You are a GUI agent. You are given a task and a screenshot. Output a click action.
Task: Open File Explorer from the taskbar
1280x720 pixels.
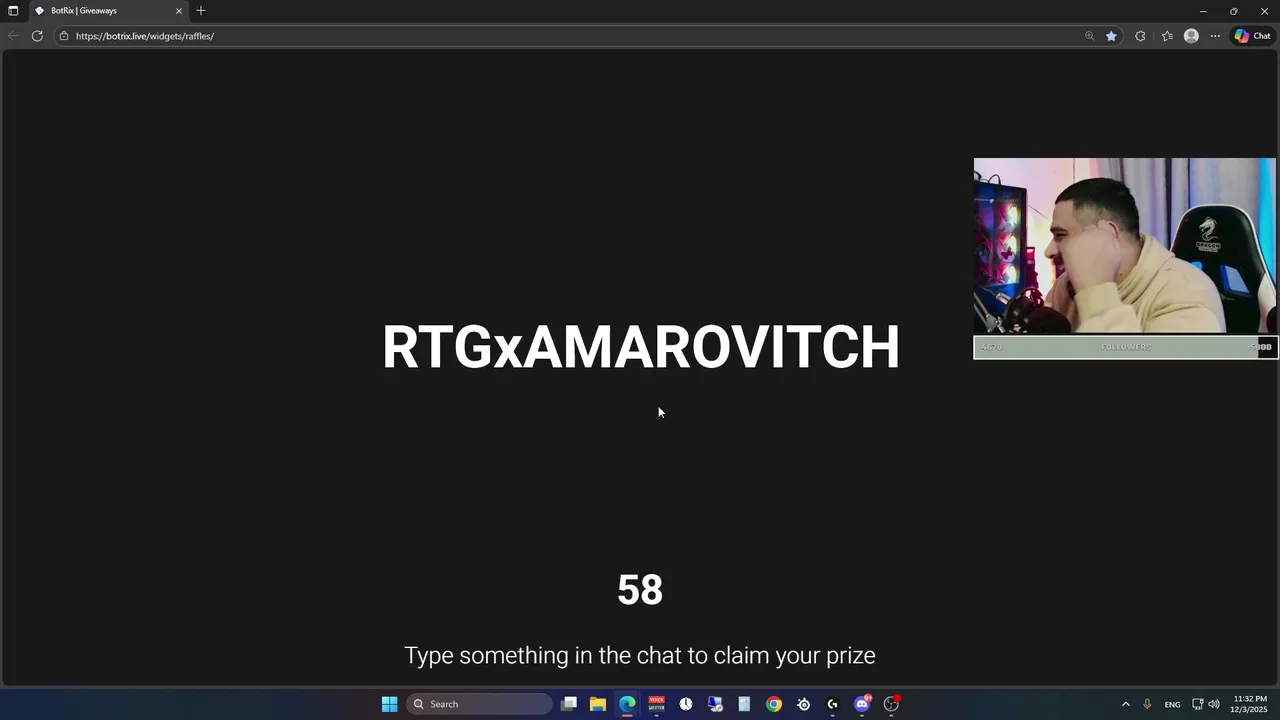click(x=598, y=704)
